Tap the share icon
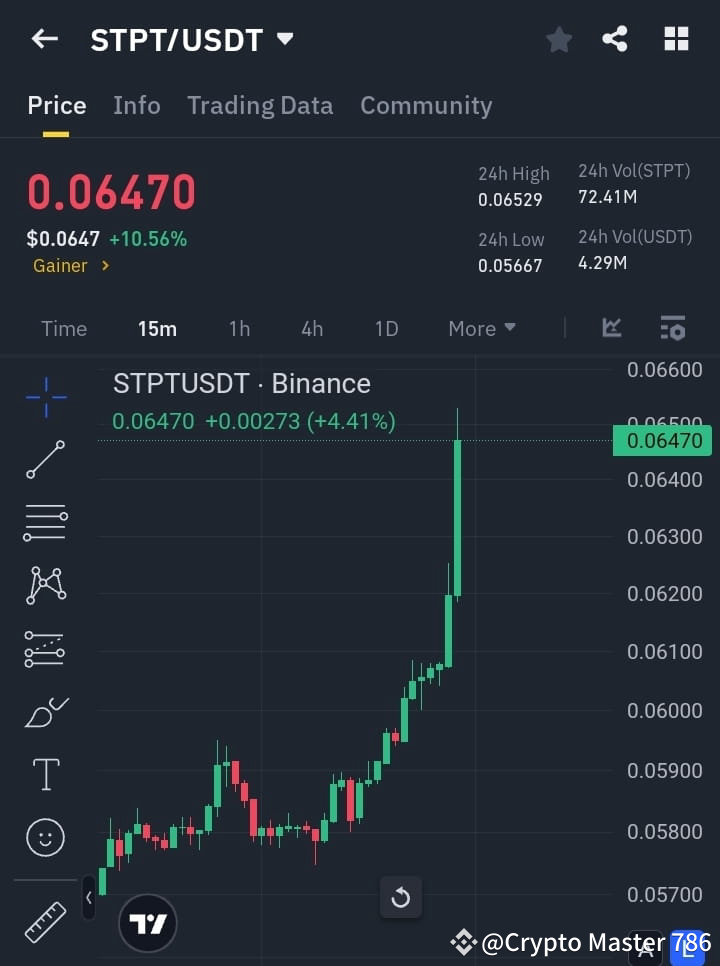 click(616, 39)
